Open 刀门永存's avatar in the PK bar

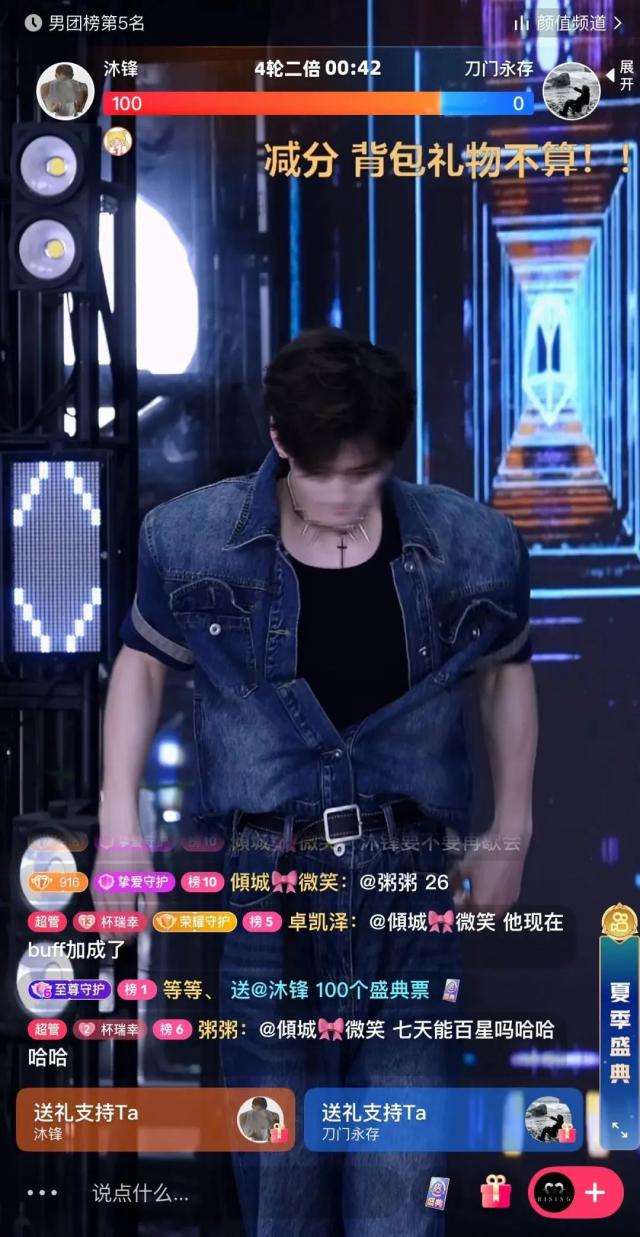572,91
